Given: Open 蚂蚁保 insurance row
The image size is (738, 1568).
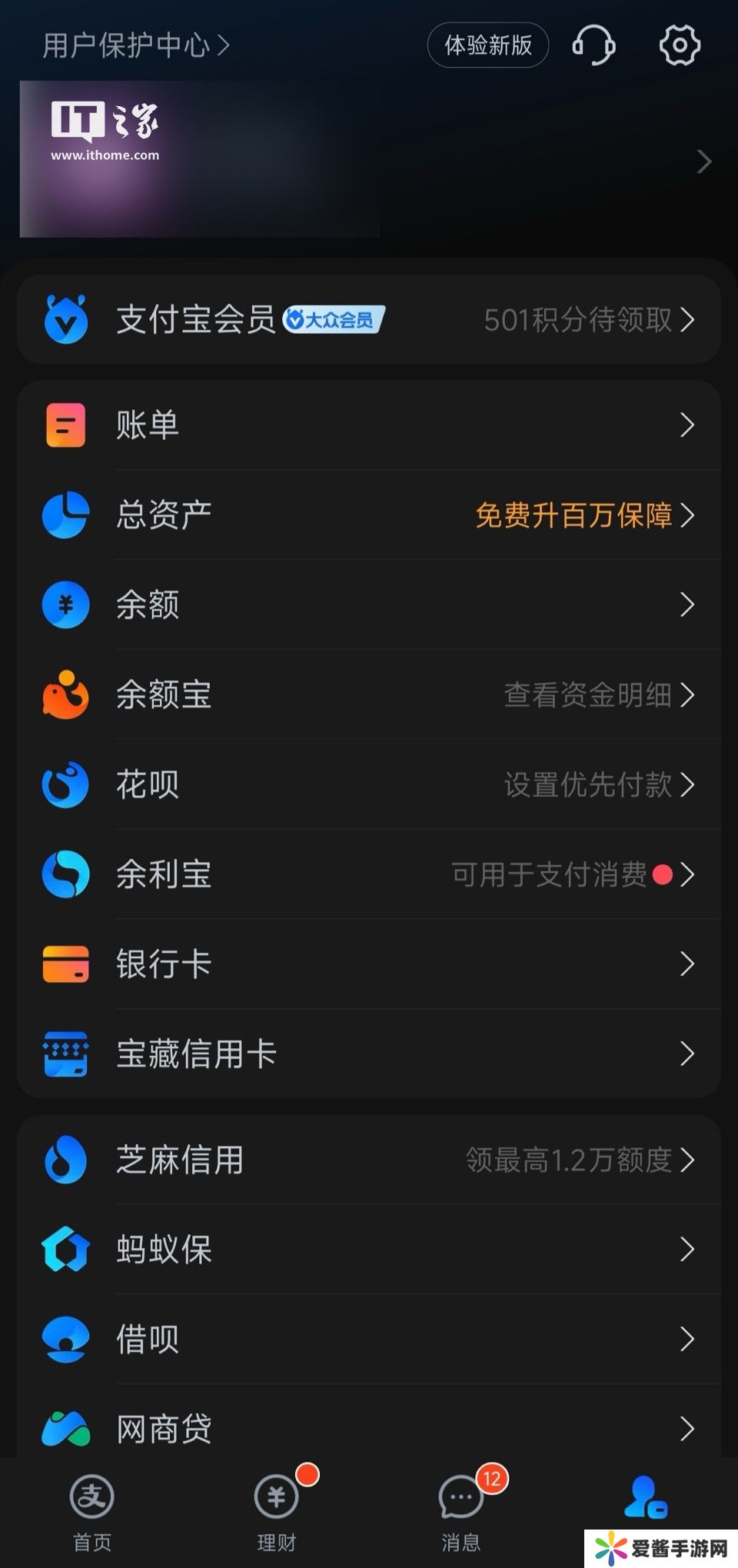Looking at the screenshot, I should click(369, 1250).
